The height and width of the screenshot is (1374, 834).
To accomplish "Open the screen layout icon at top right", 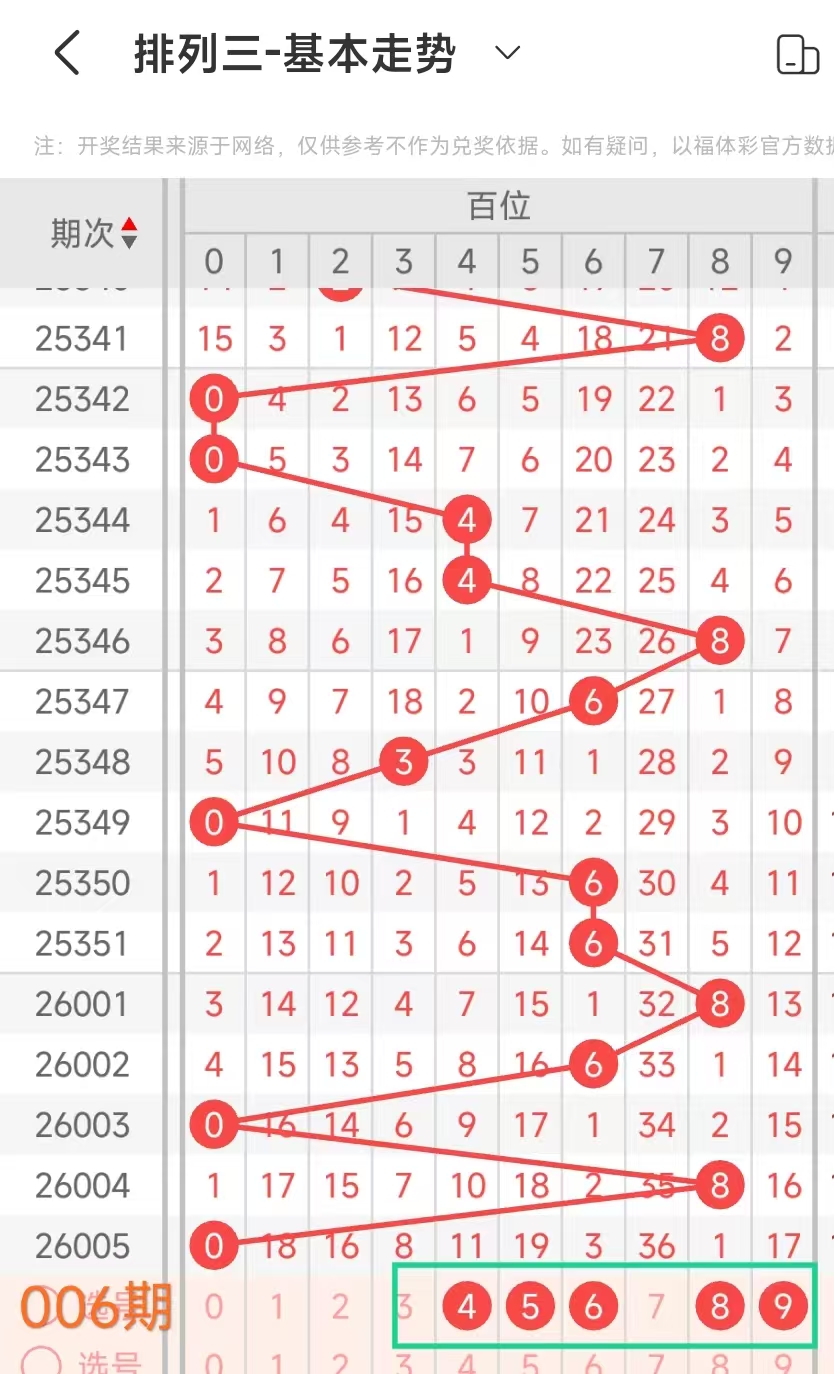I will (797, 55).
